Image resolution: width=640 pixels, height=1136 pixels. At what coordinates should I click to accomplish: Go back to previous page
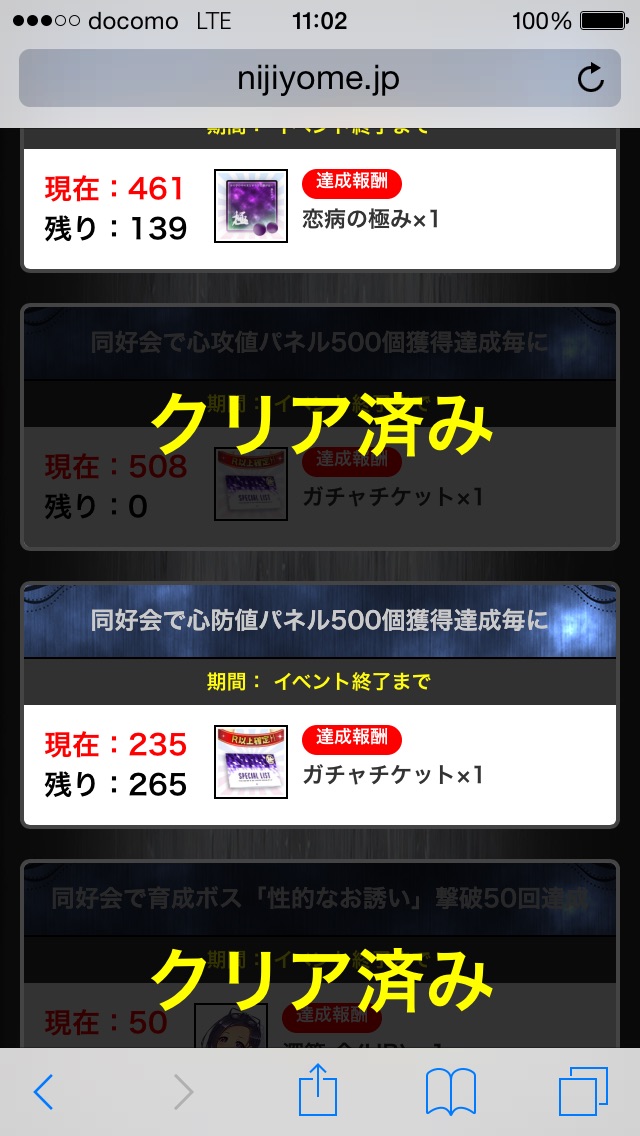pos(43,1092)
